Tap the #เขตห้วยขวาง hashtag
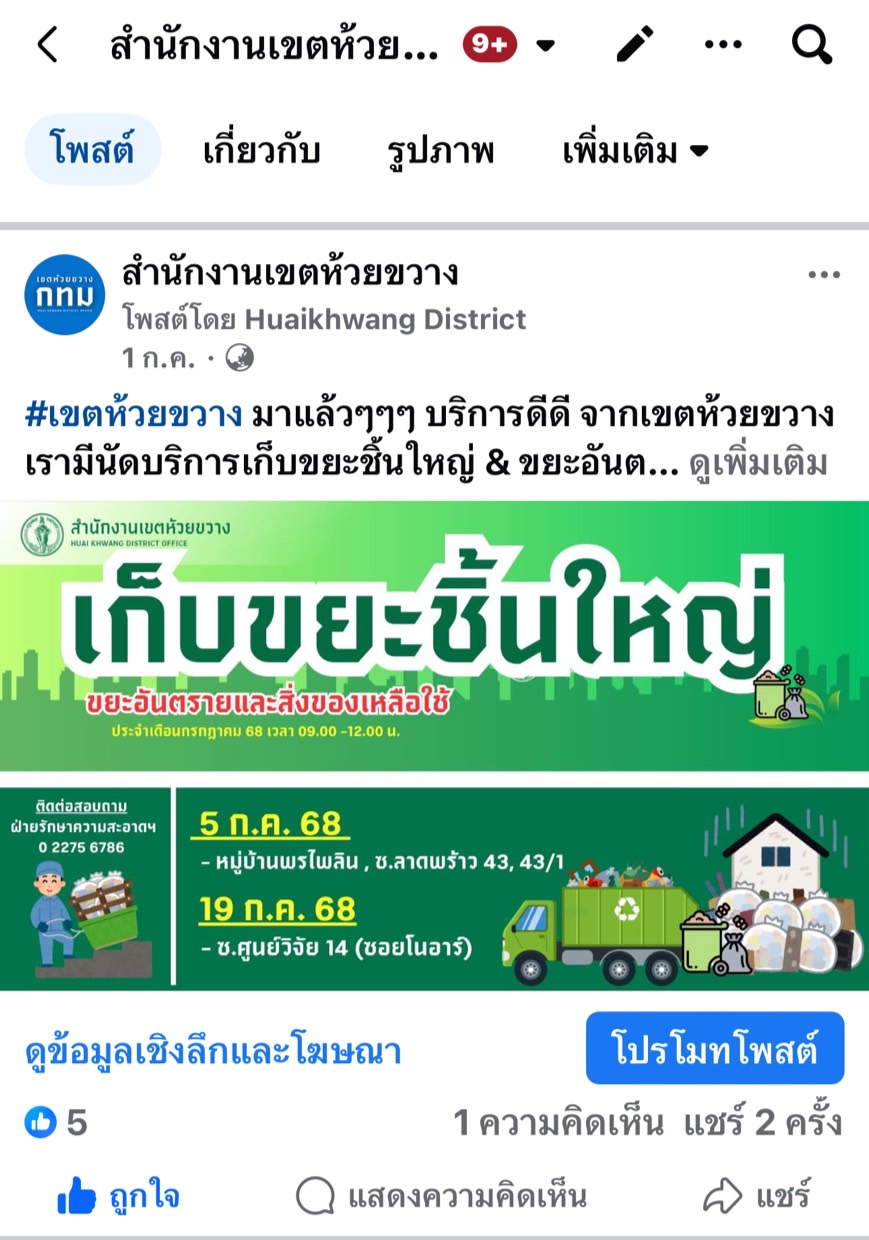Screen dimensions: 869x1240 tap(133, 414)
